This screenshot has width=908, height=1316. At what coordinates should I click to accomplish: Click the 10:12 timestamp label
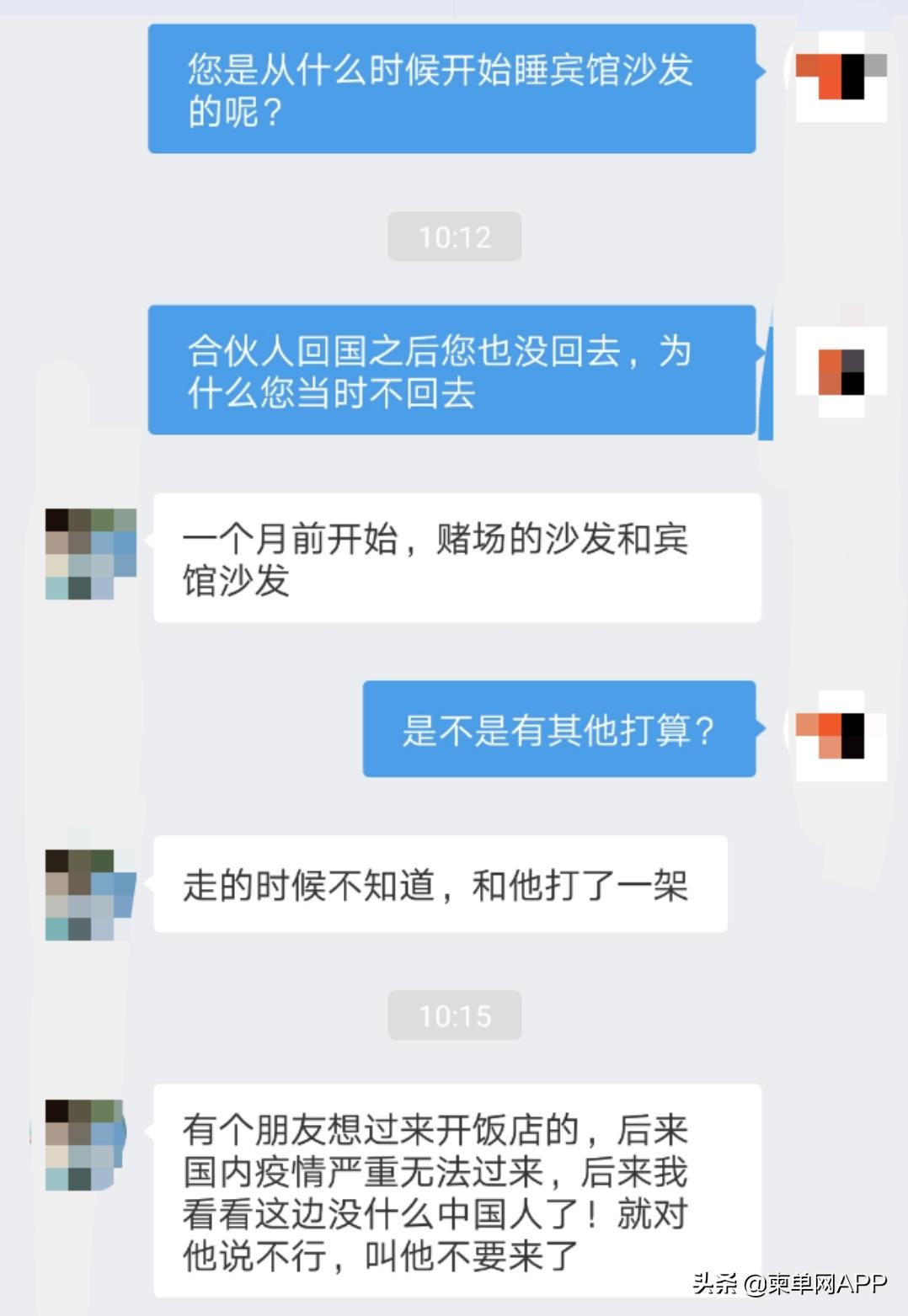coord(455,237)
